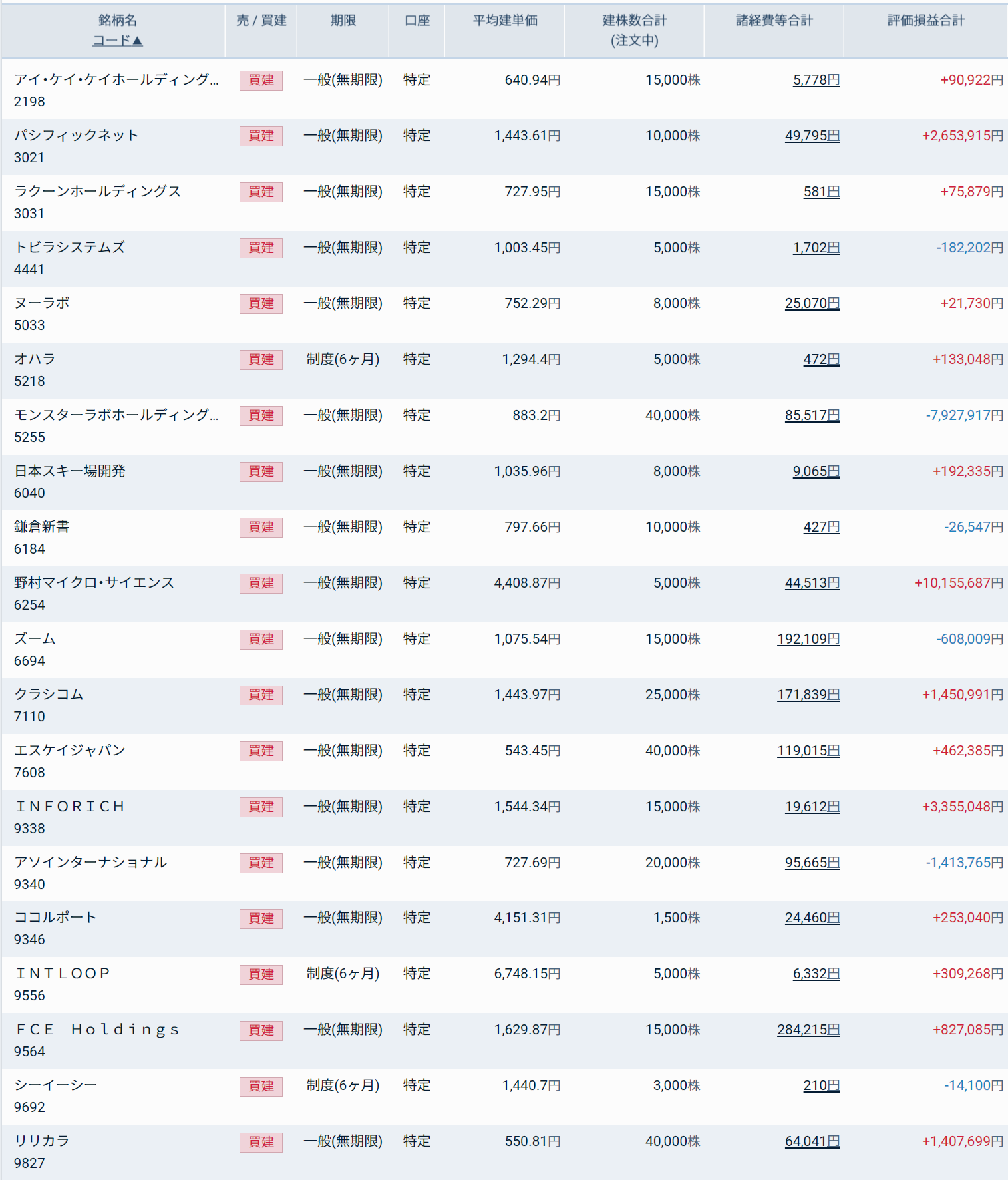This screenshot has height=1180, width=1008.
Task: View the 25,070円 expenses for ヌーラボ
Action: (x=812, y=303)
